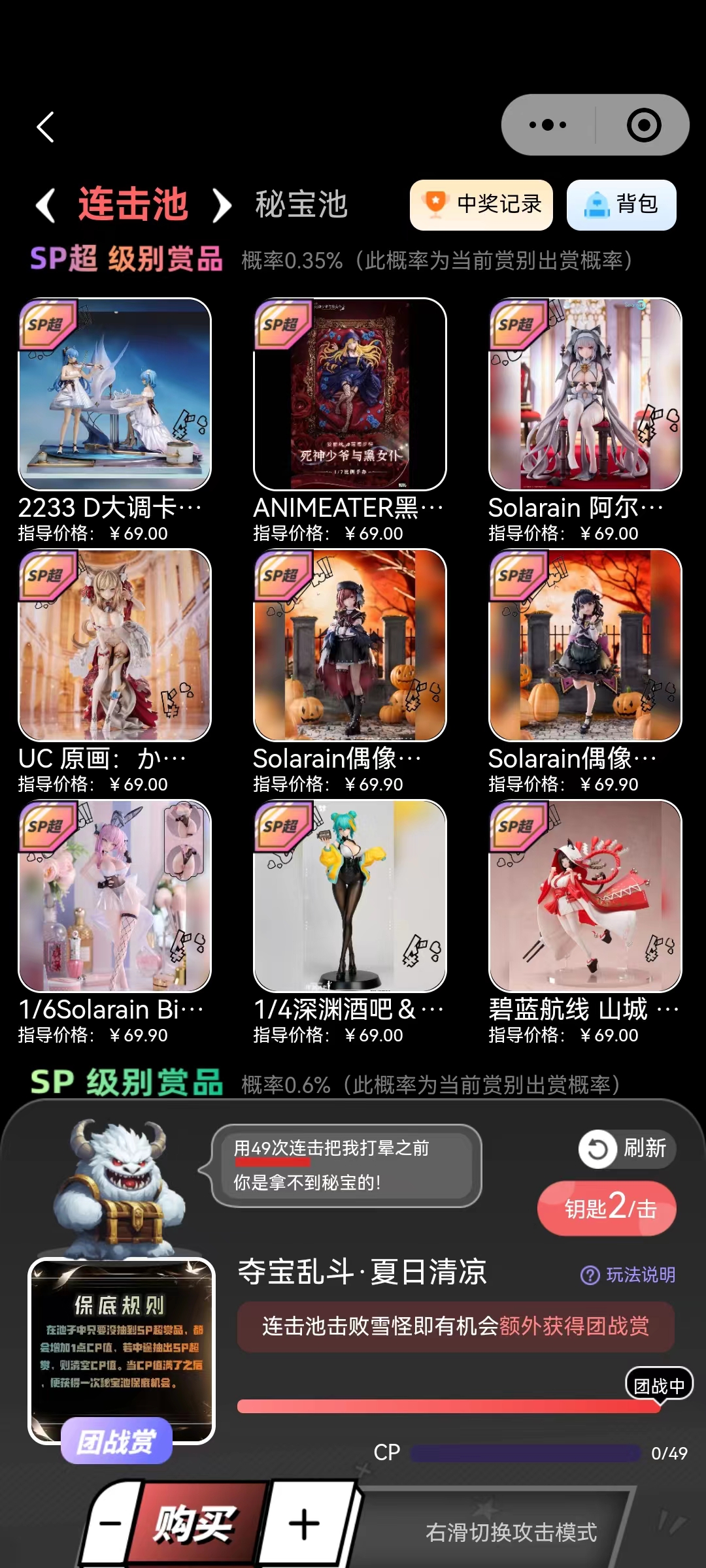Open the 1/4深渊酒吧 prize card
This screenshot has height=1568, width=706.
tap(350, 896)
